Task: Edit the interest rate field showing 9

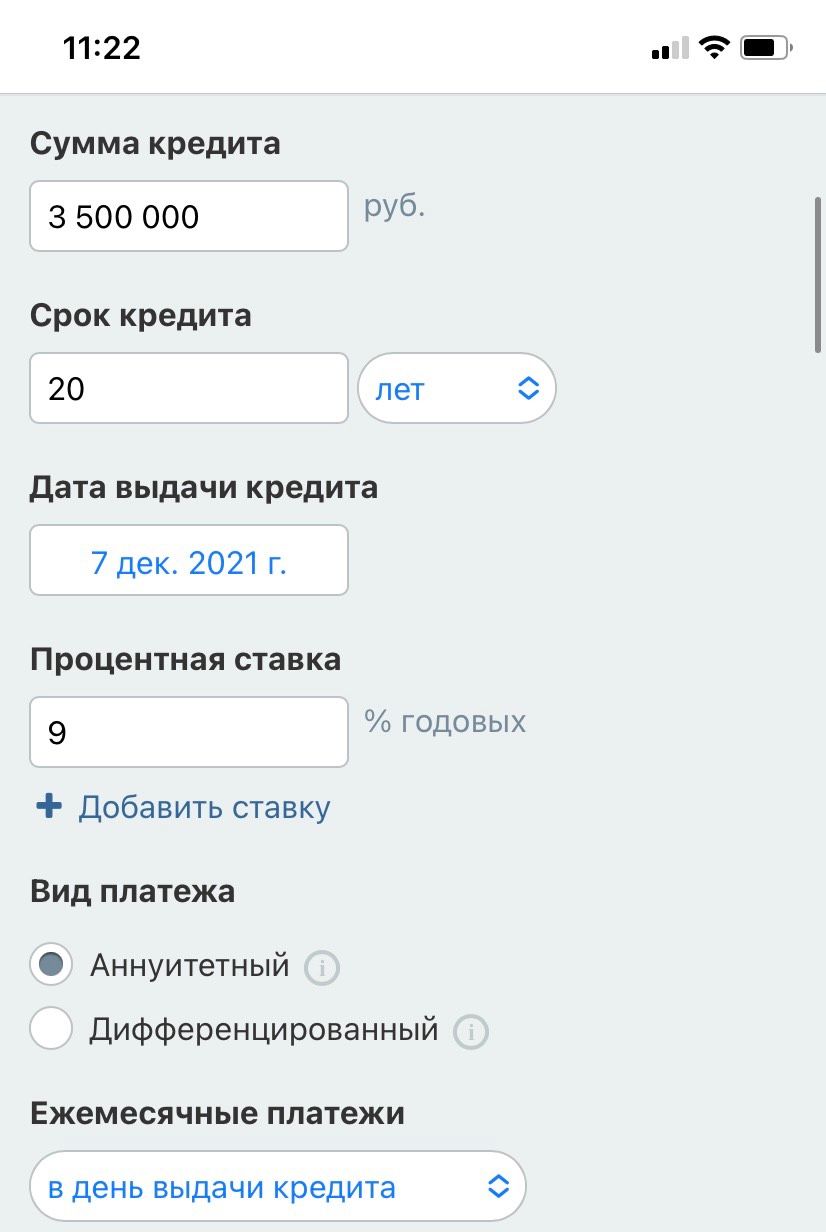Action: (x=188, y=732)
